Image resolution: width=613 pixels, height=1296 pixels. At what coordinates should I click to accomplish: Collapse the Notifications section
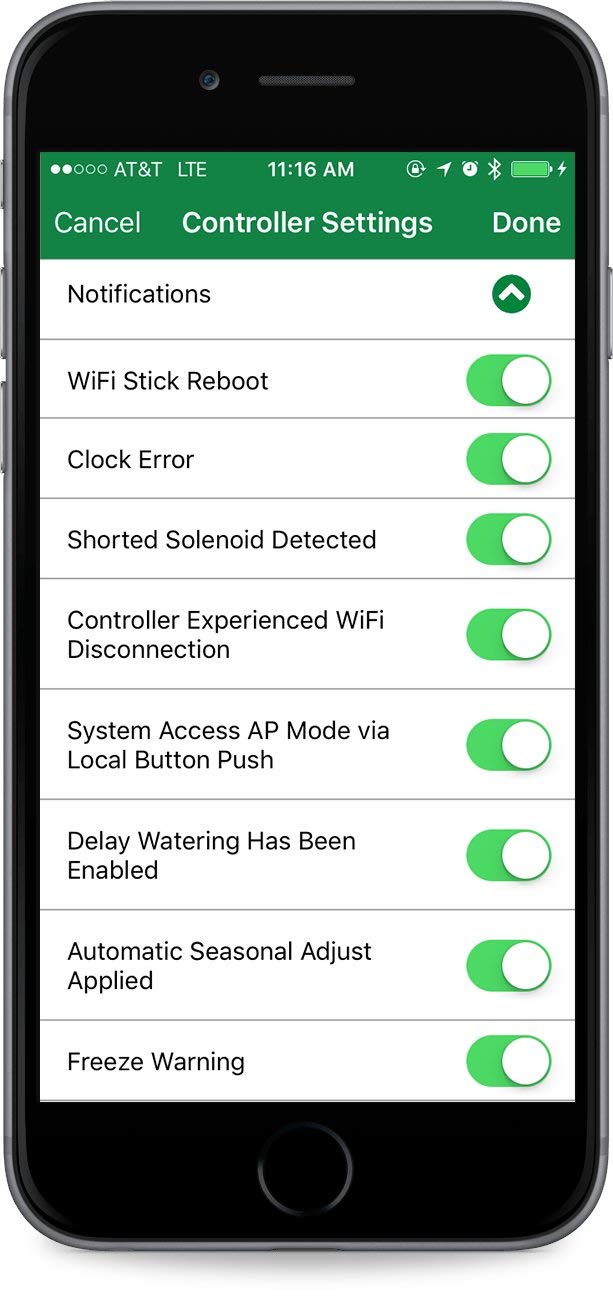511,294
